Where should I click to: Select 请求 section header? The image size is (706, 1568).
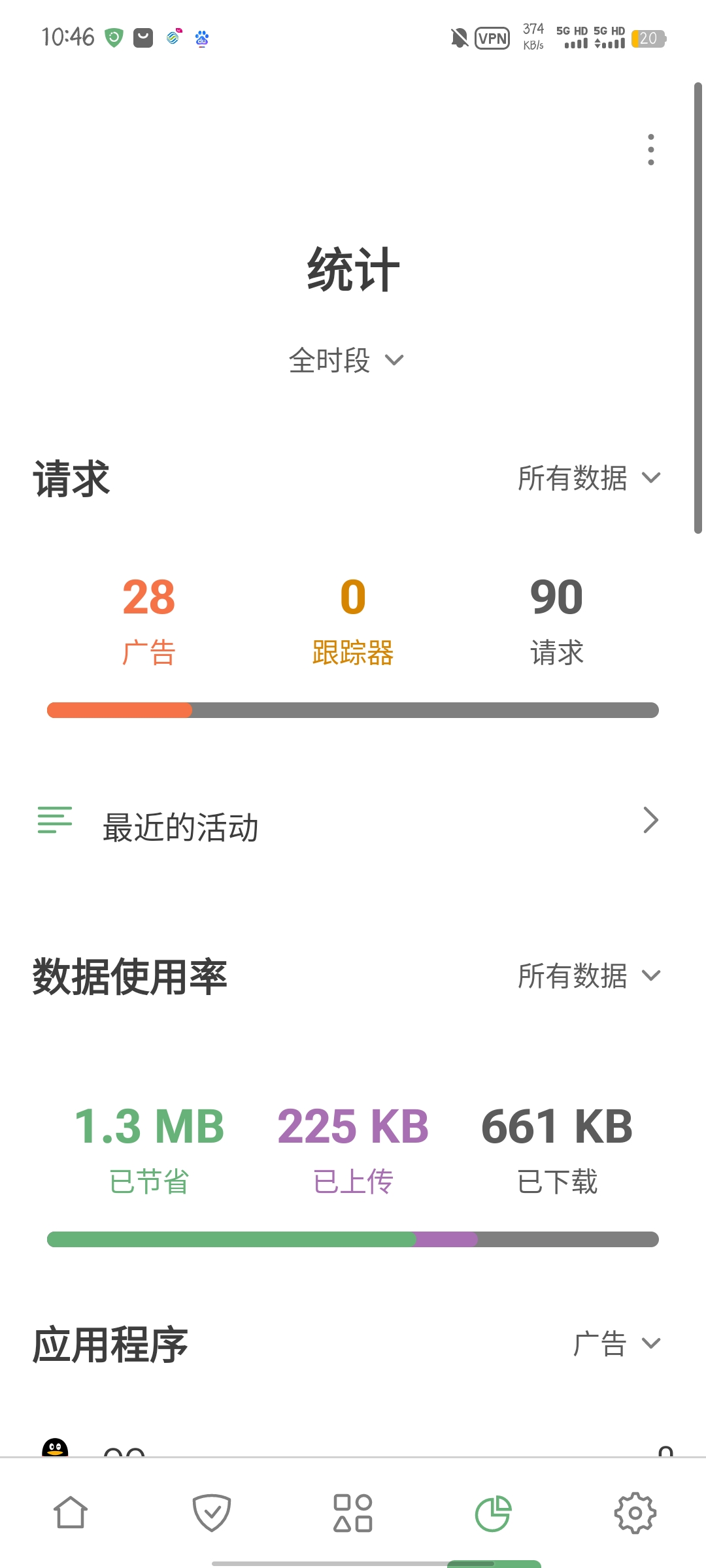pos(70,479)
